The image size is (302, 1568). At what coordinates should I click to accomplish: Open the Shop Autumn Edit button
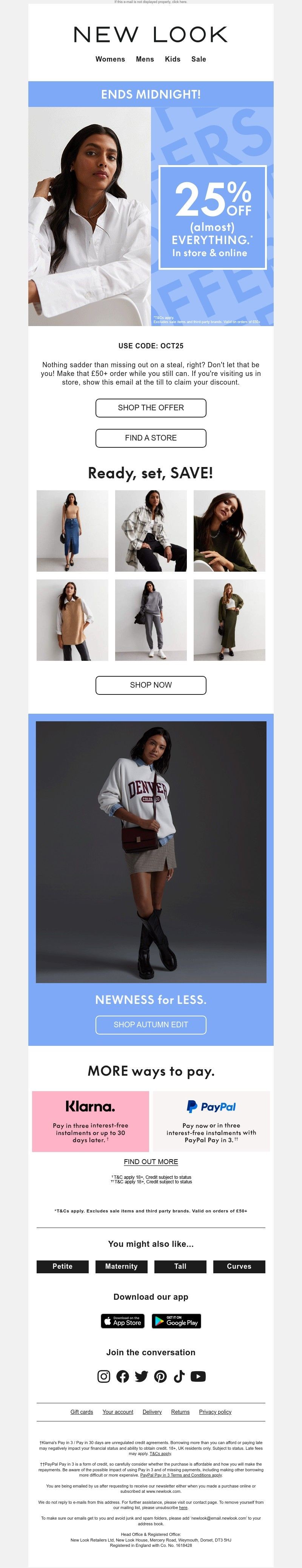coord(151,1024)
